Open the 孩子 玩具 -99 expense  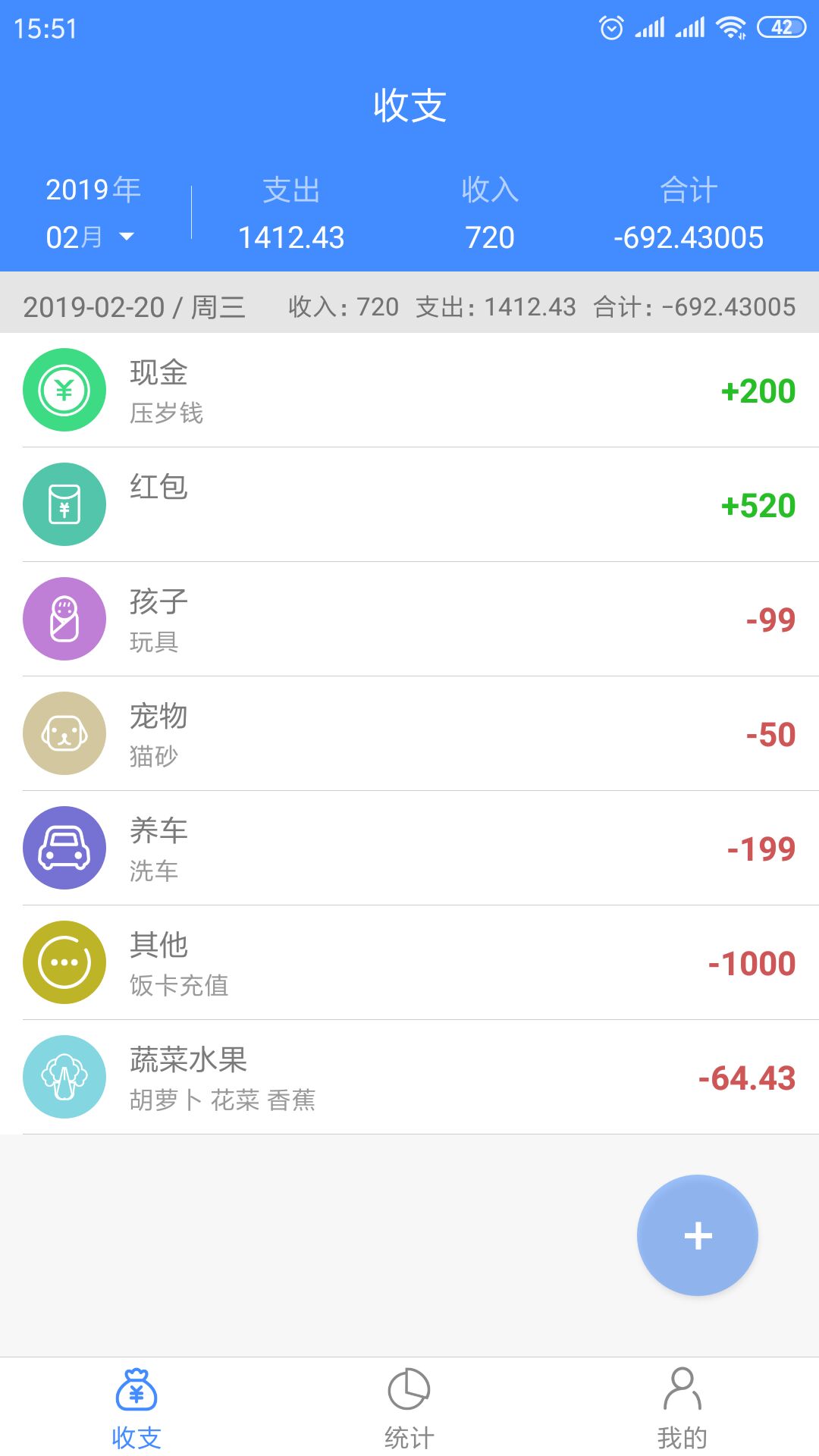point(409,619)
